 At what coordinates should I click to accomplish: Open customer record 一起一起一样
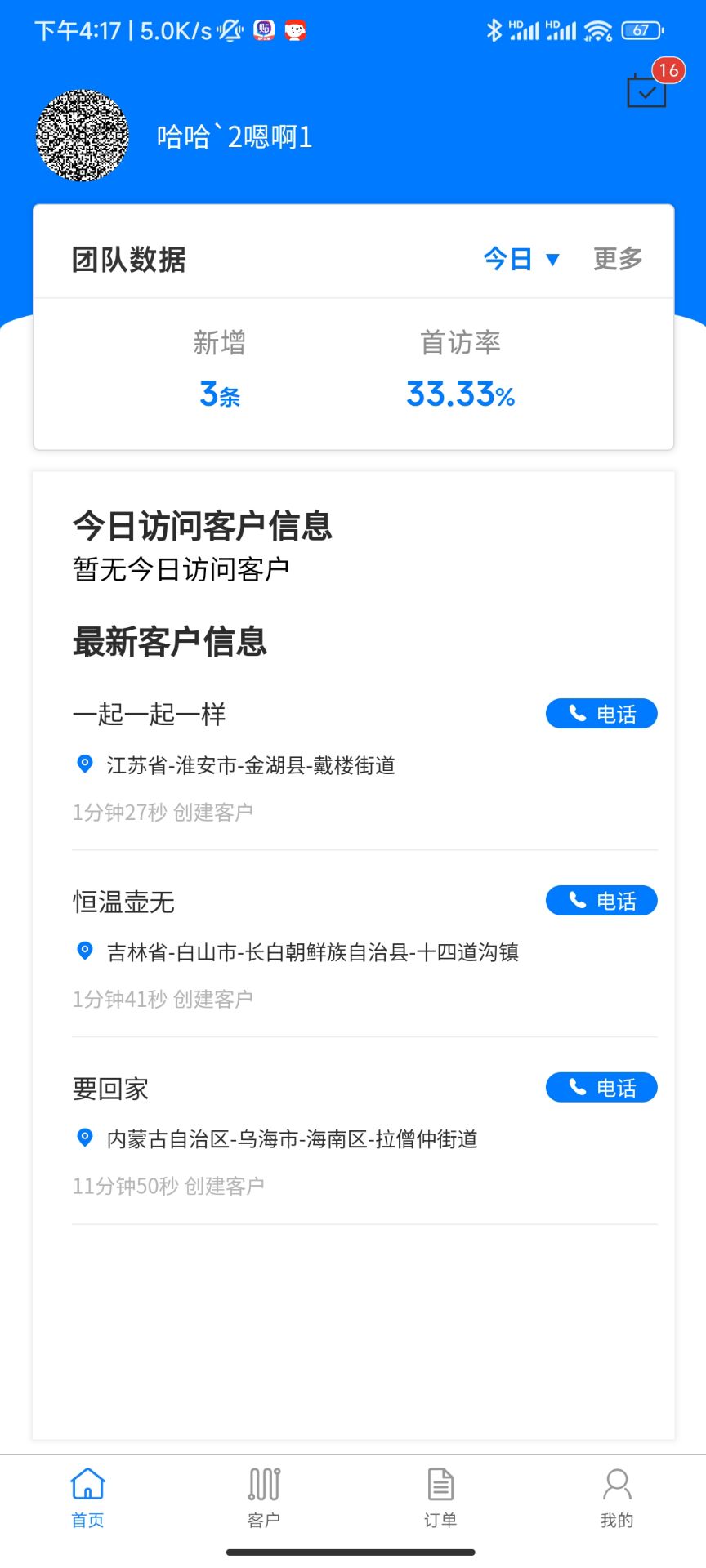(150, 715)
